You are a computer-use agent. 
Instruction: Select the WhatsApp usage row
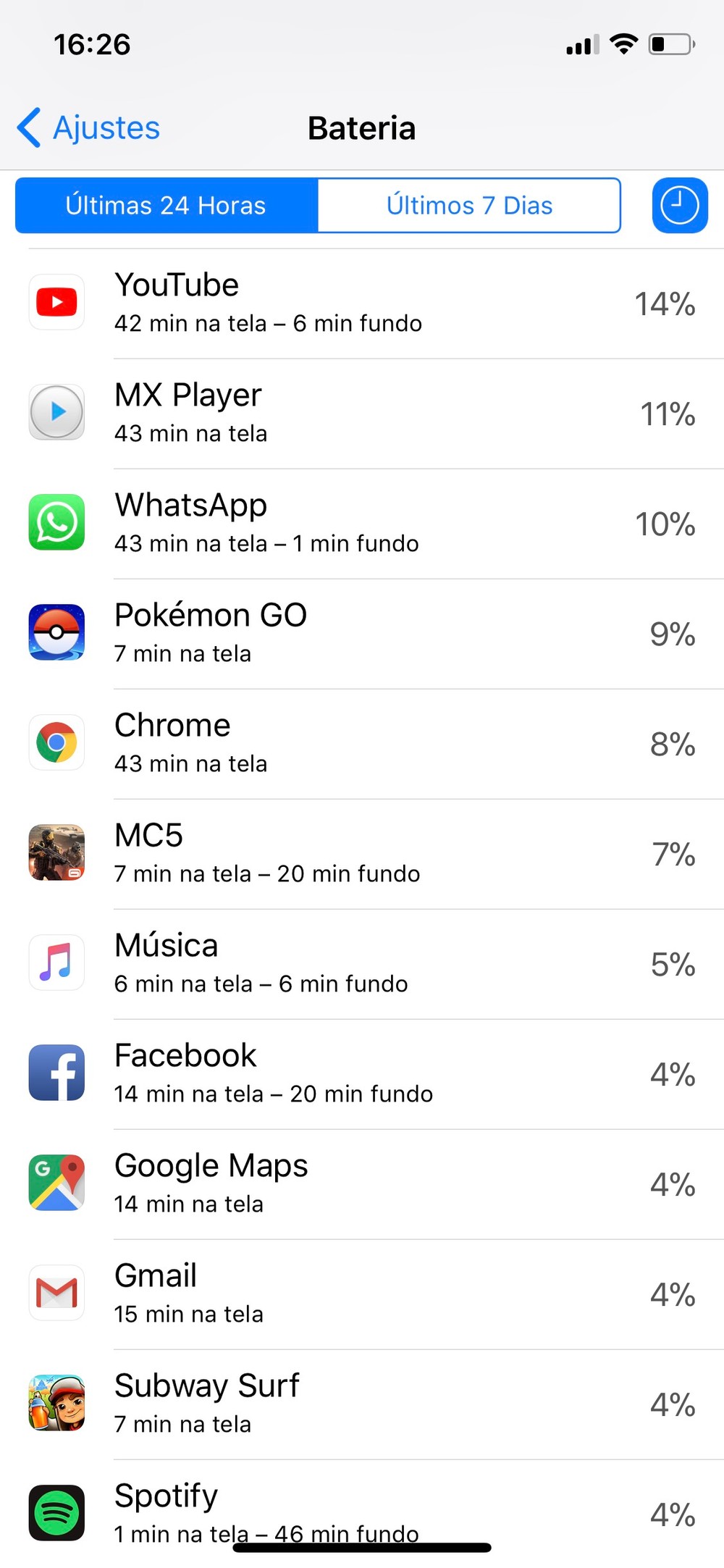(x=362, y=524)
